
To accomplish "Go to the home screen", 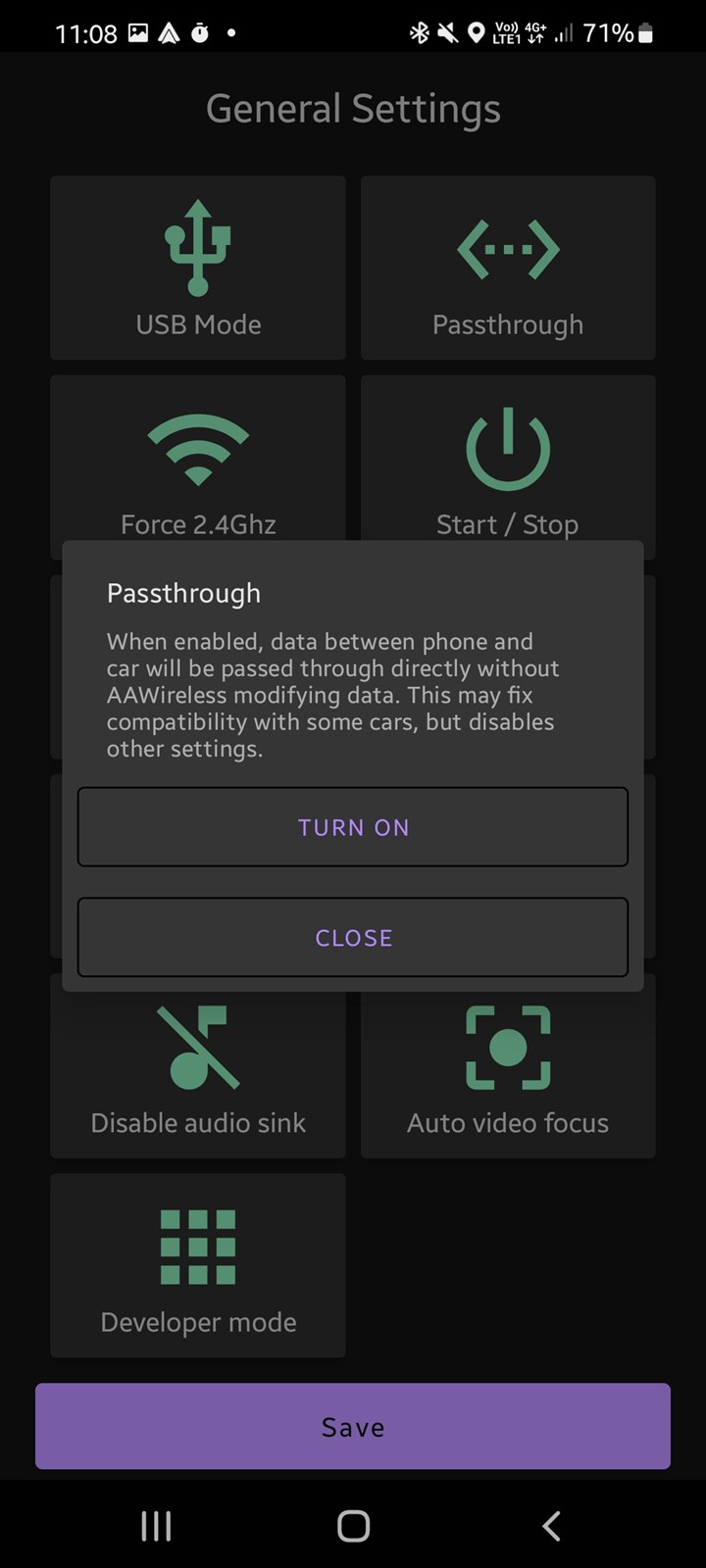I will tap(353, 1526).
